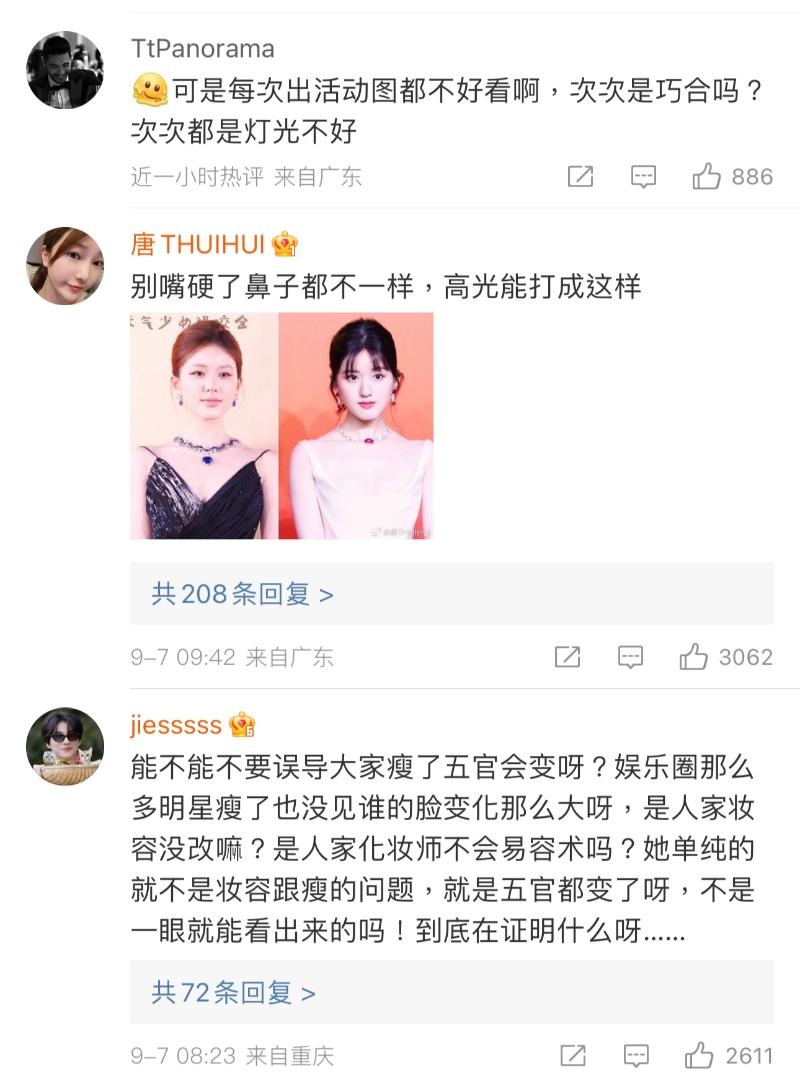The image size is (800, 1085).
Task: Open TtPanorama's profile avatar
Action: click(65, 70)
